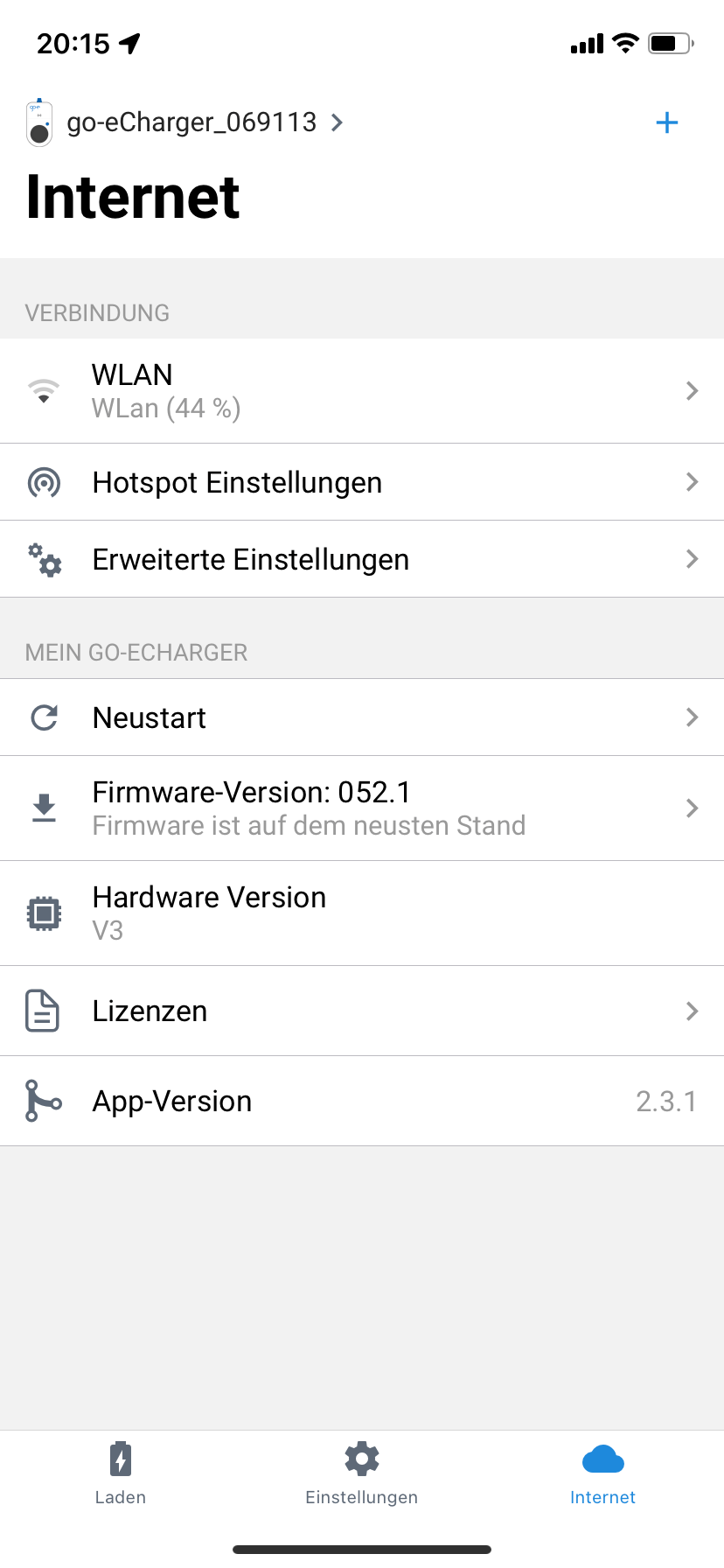Select the Internet tab
The image size is (724, 1568).
(x=603, y=1473)
